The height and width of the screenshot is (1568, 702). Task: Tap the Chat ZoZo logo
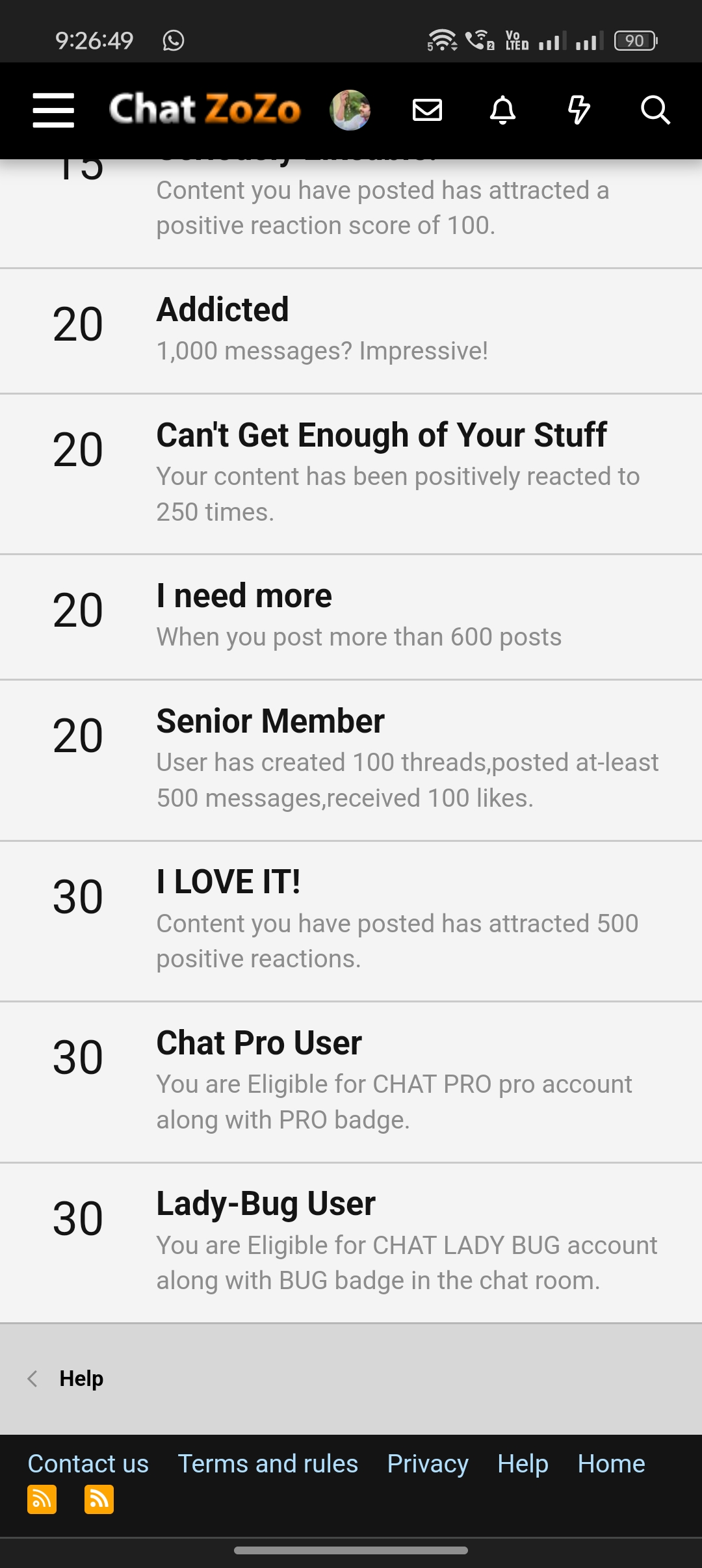point(205,109)
